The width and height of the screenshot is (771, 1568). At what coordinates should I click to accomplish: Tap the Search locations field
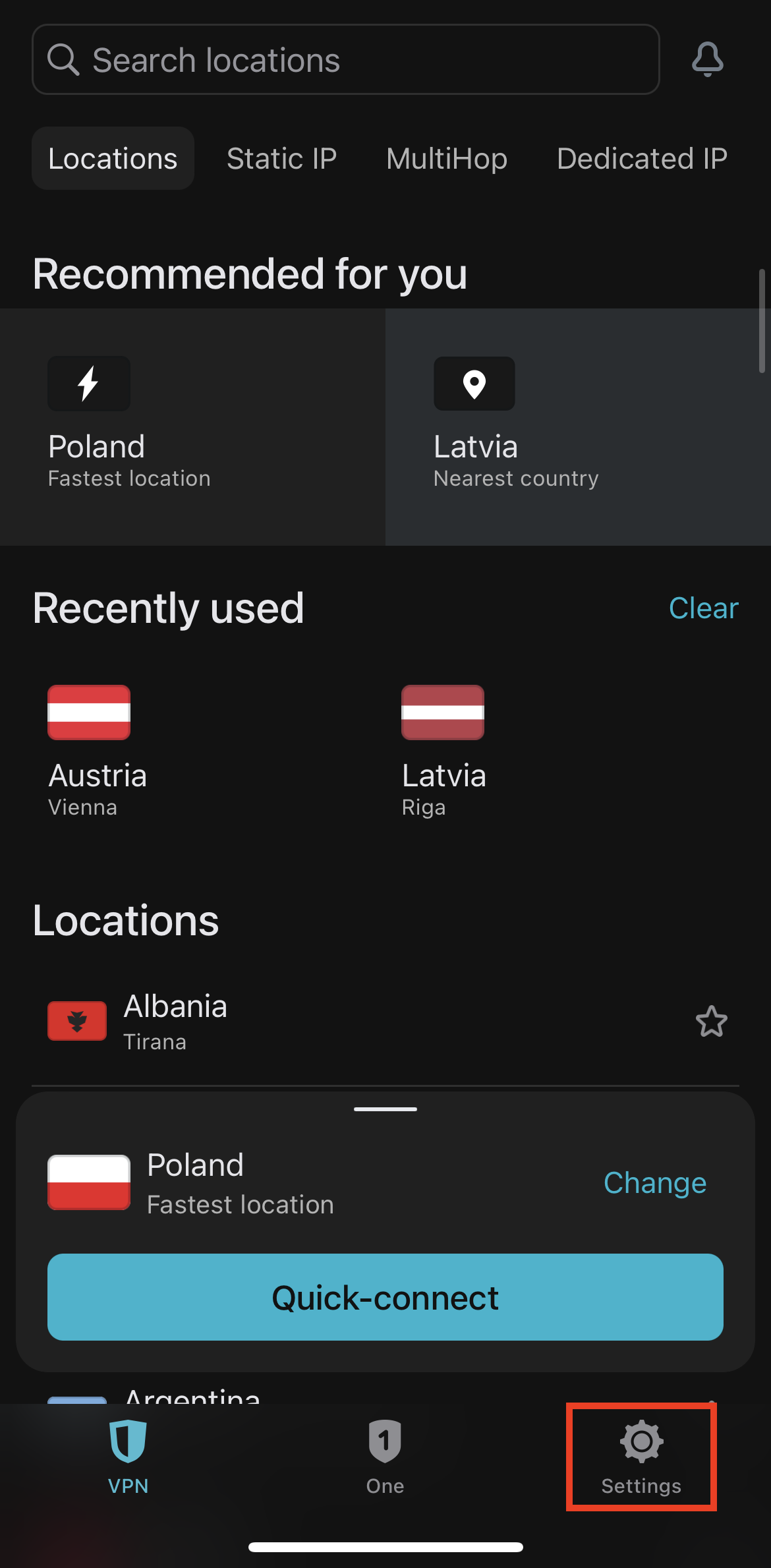click(345, 59)
